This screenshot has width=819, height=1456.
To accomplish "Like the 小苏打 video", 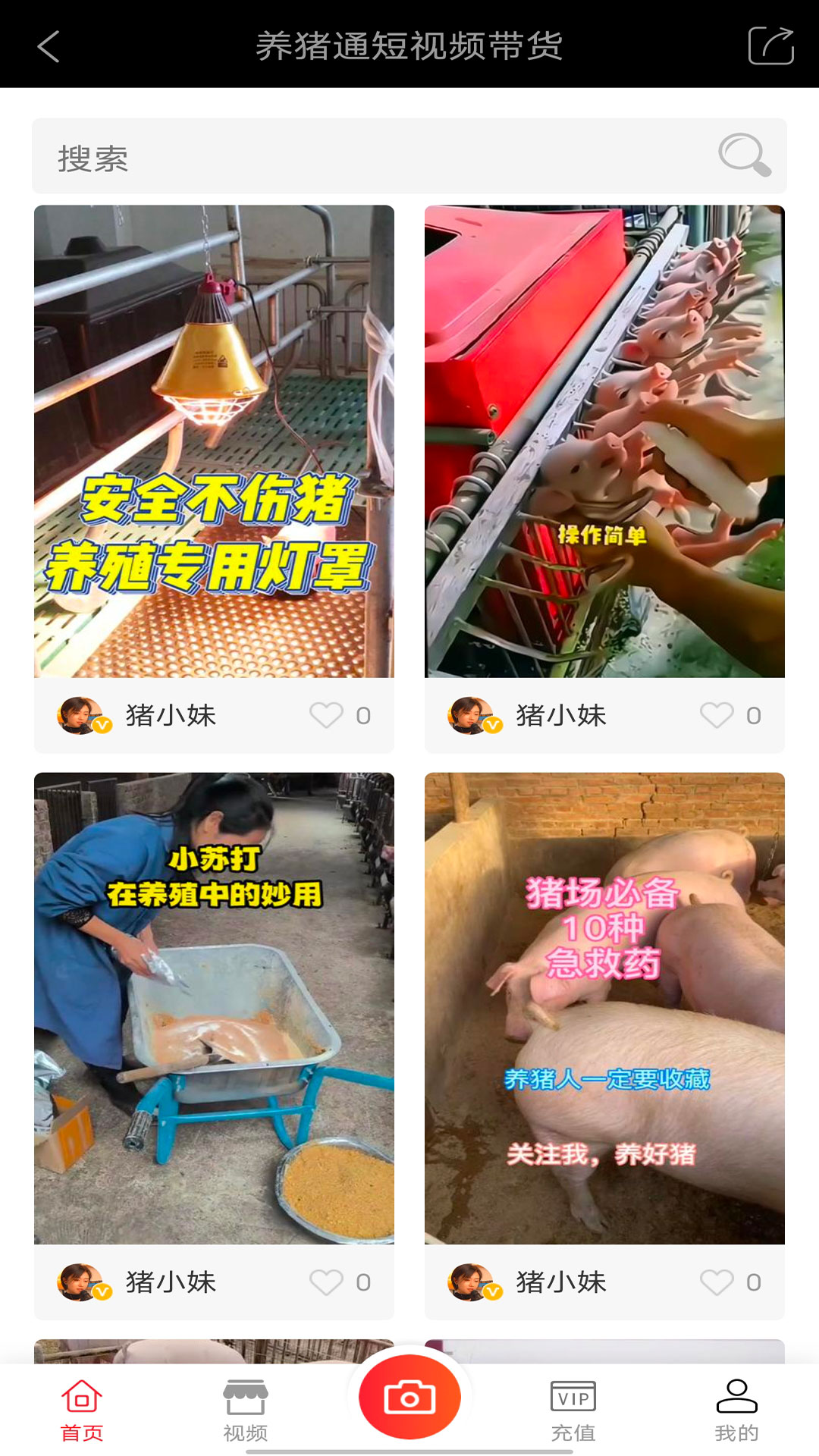I will tap(327, 1282).
